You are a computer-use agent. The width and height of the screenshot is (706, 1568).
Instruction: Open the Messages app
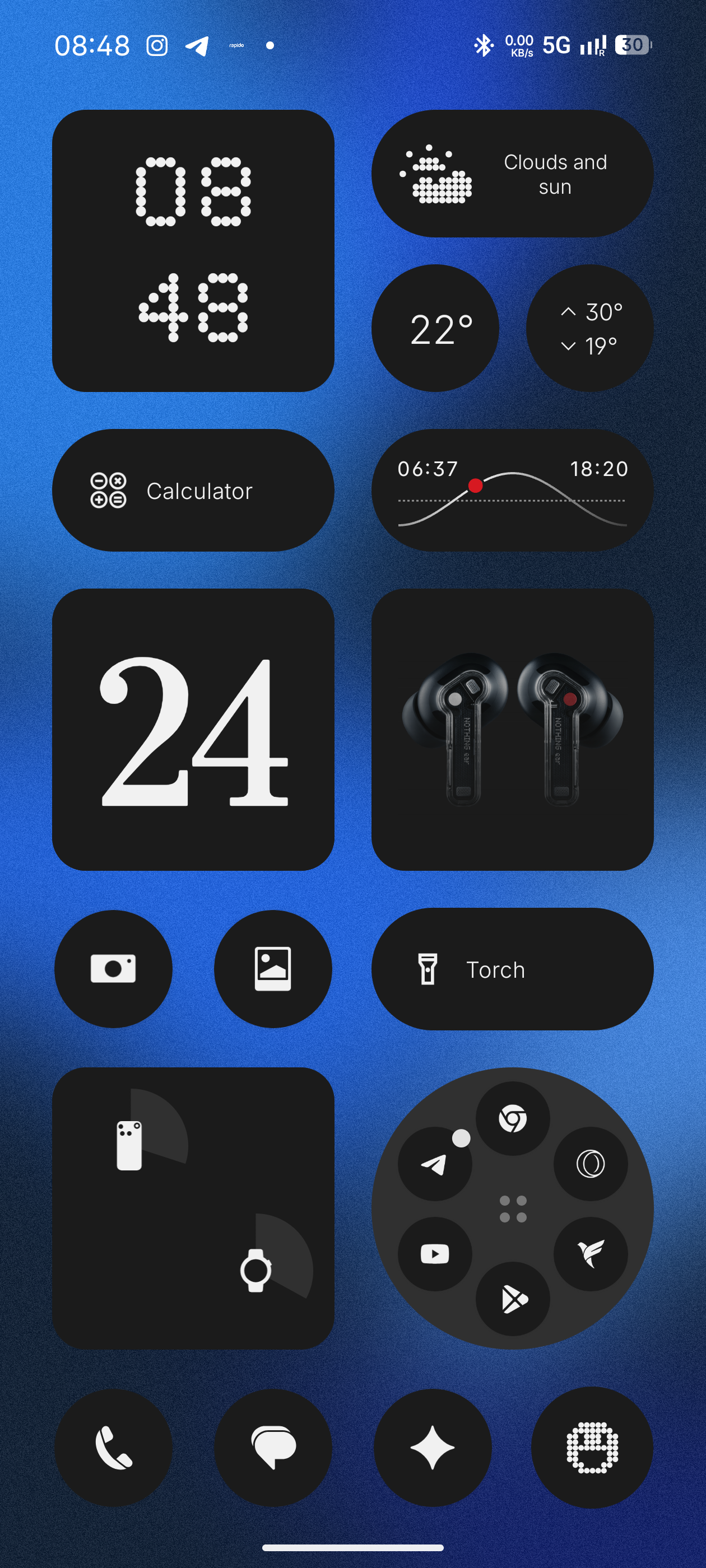[x=273, y=1448]
